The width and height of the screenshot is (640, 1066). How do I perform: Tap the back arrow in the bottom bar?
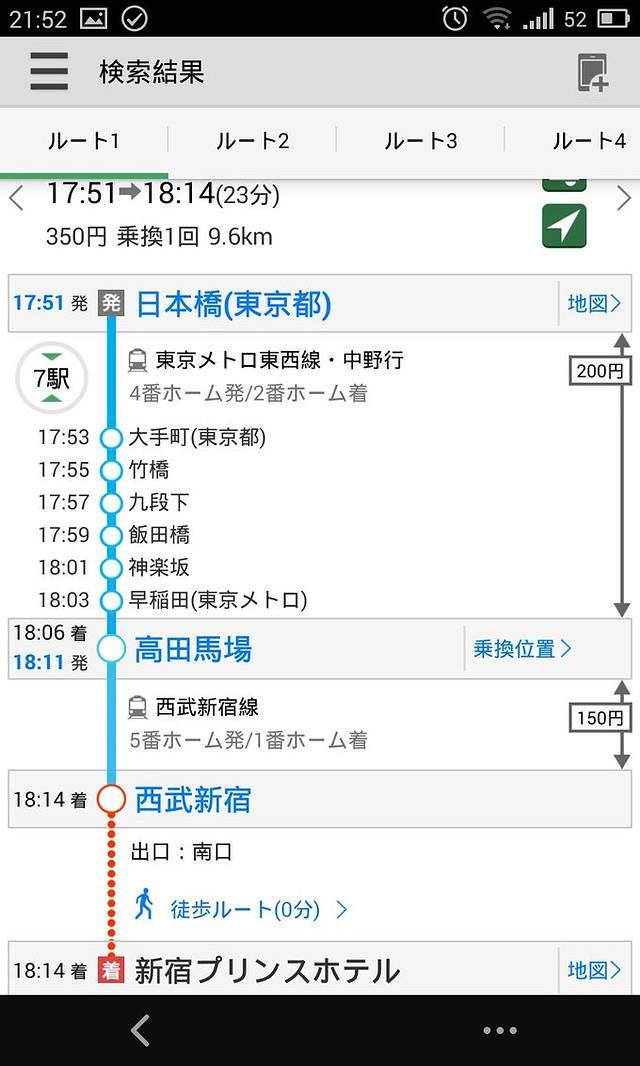point(141,1030)
